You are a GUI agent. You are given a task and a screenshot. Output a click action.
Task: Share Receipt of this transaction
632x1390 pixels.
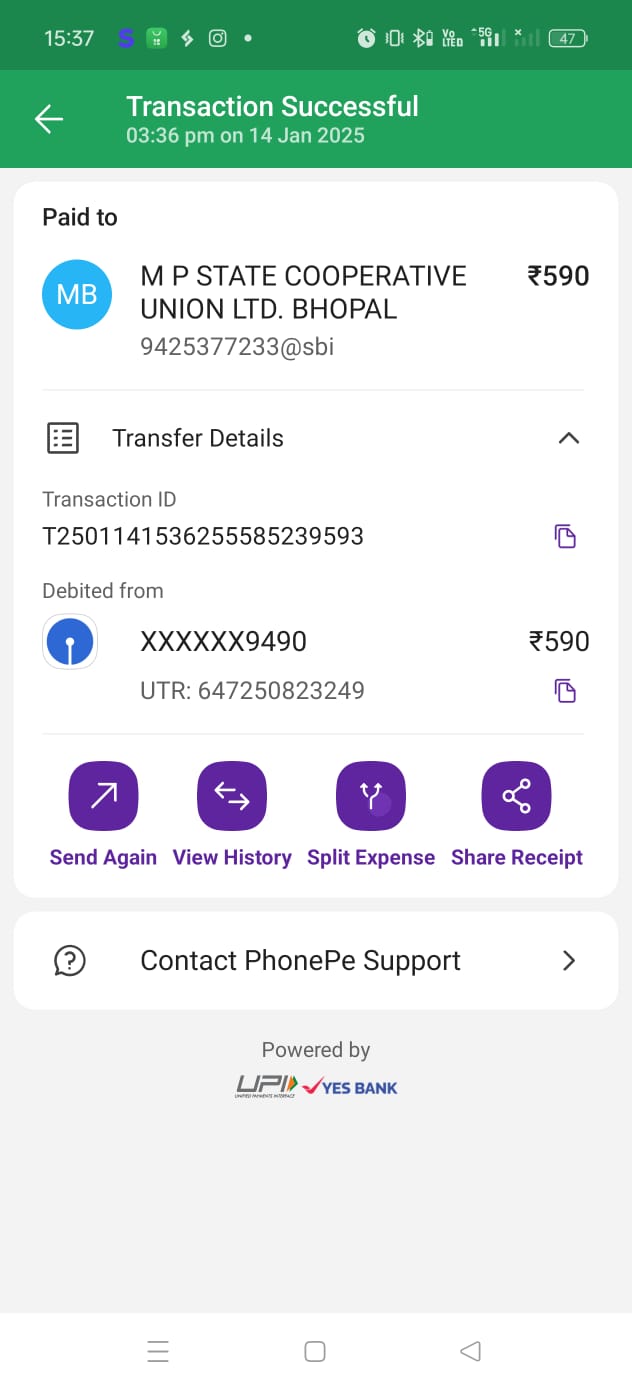pos(517,815)
